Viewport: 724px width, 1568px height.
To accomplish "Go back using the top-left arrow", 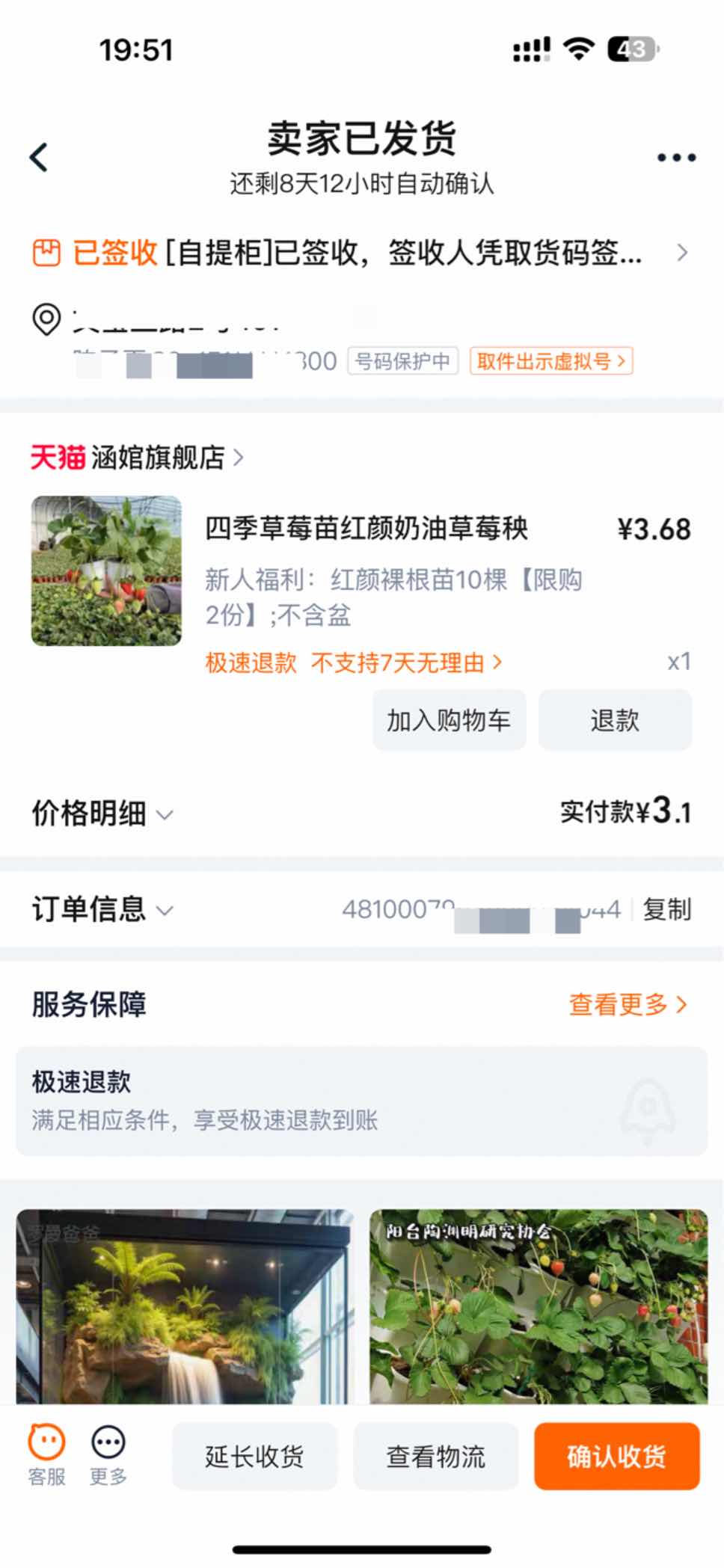I will [39, 158].
